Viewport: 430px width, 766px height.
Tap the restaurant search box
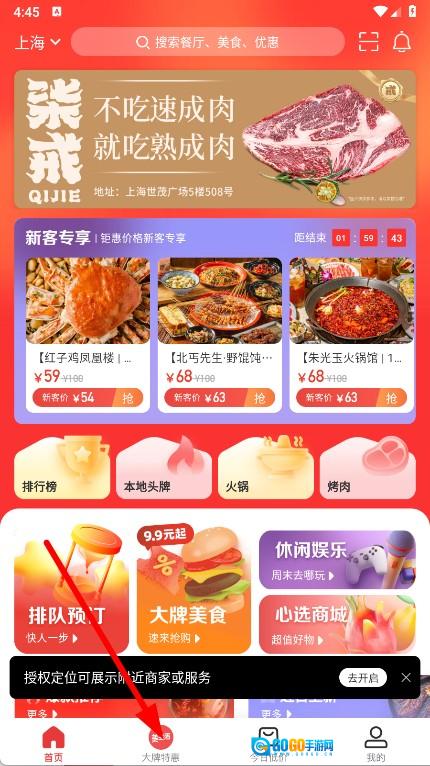tap(208, 42)
